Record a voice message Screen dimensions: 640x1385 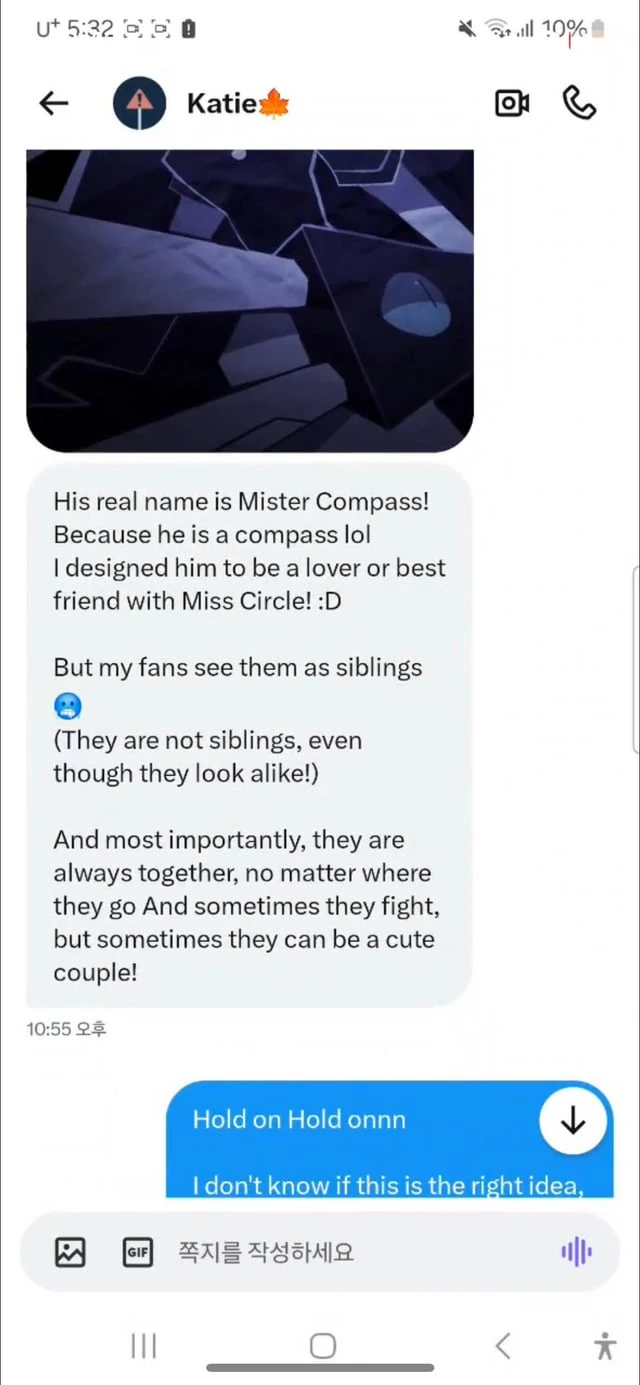(577, 1252)
